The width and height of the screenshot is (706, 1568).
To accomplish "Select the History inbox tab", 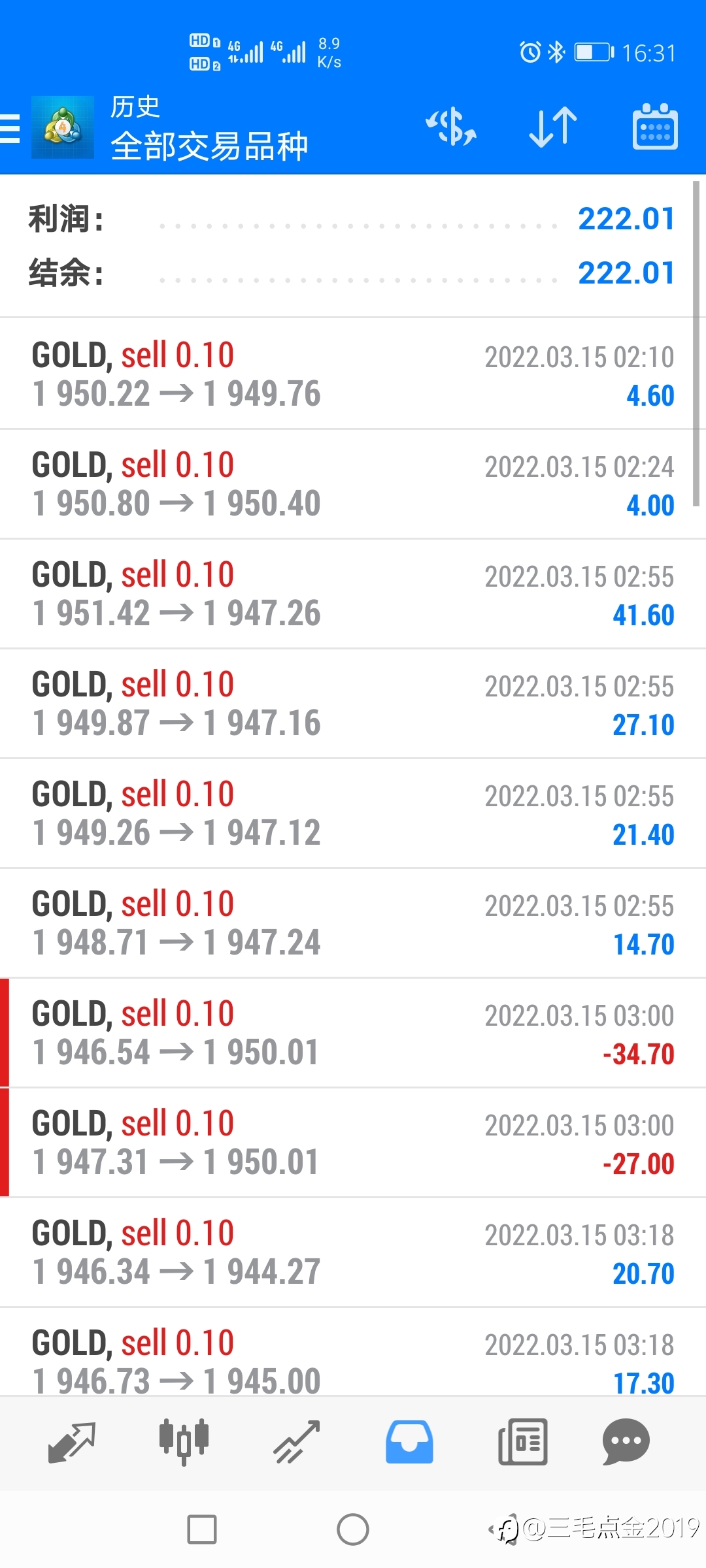I will click(409, 1442).
